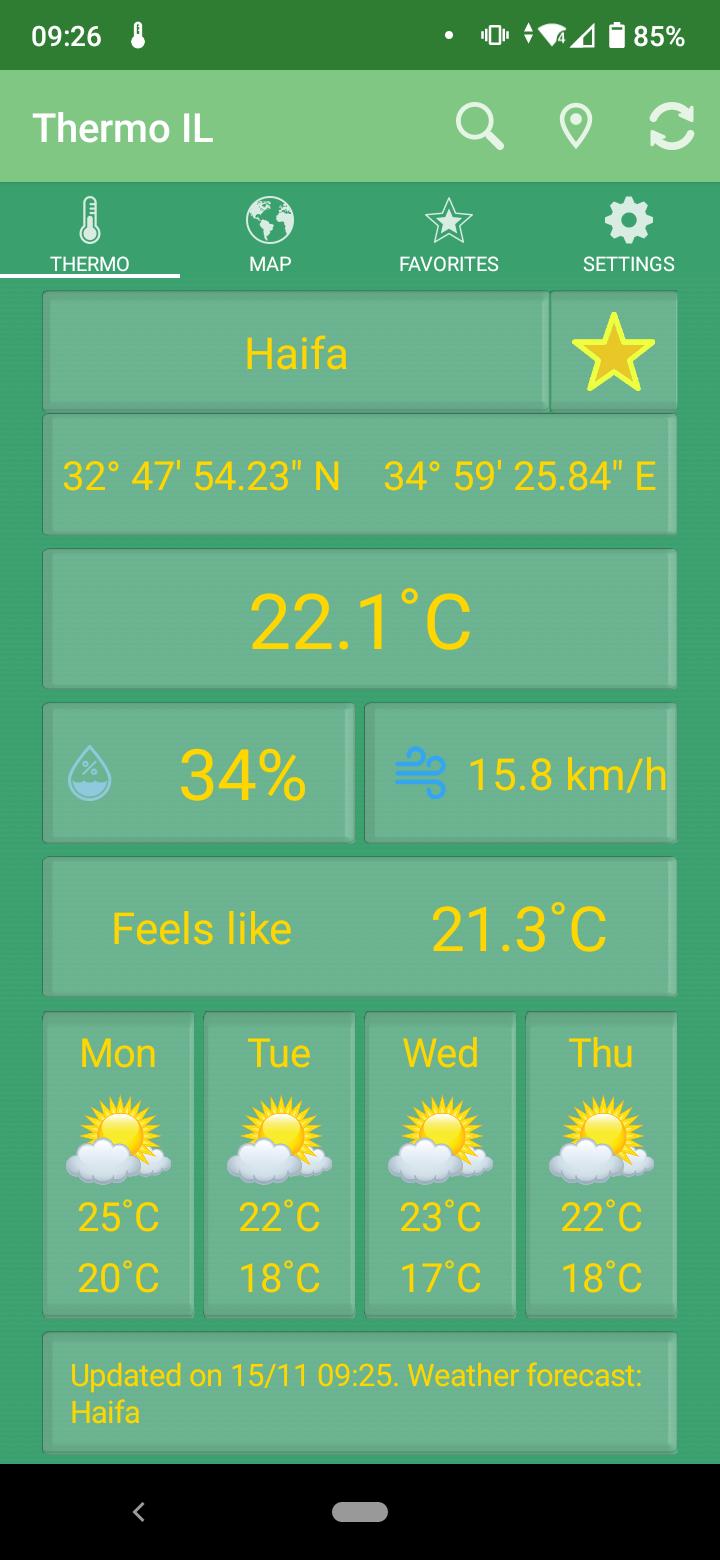The image size is (720, 1560).
Task: Go to the Settings tab
Action: pos(628,232)
